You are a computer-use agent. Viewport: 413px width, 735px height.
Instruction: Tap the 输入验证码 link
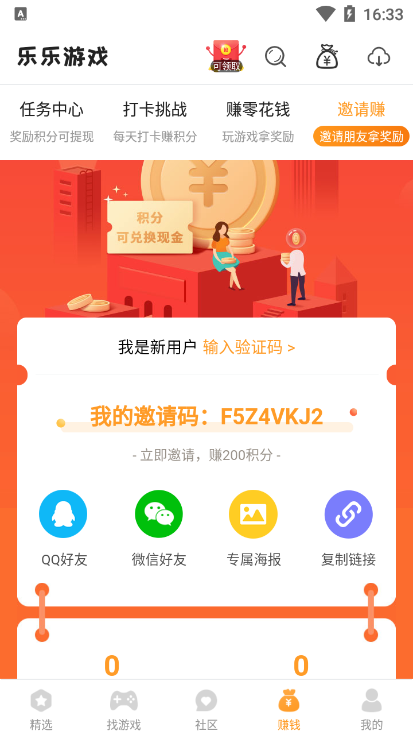click(249, 347)
